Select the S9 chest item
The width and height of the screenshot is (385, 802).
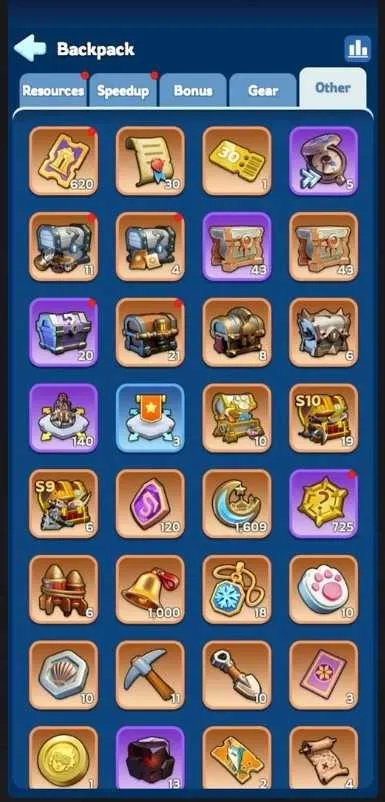tap(63, 504)
